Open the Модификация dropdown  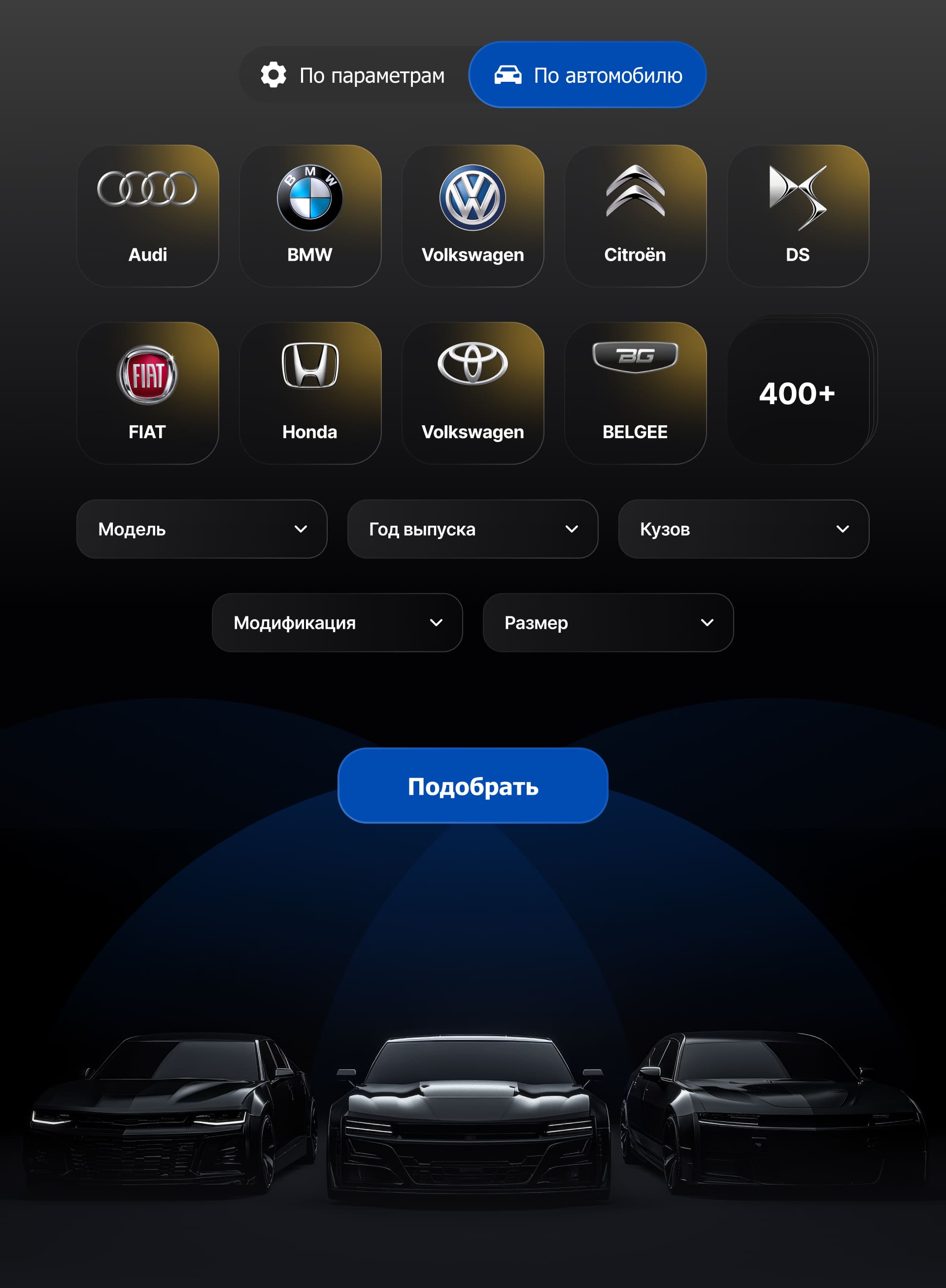pos(337,622)
